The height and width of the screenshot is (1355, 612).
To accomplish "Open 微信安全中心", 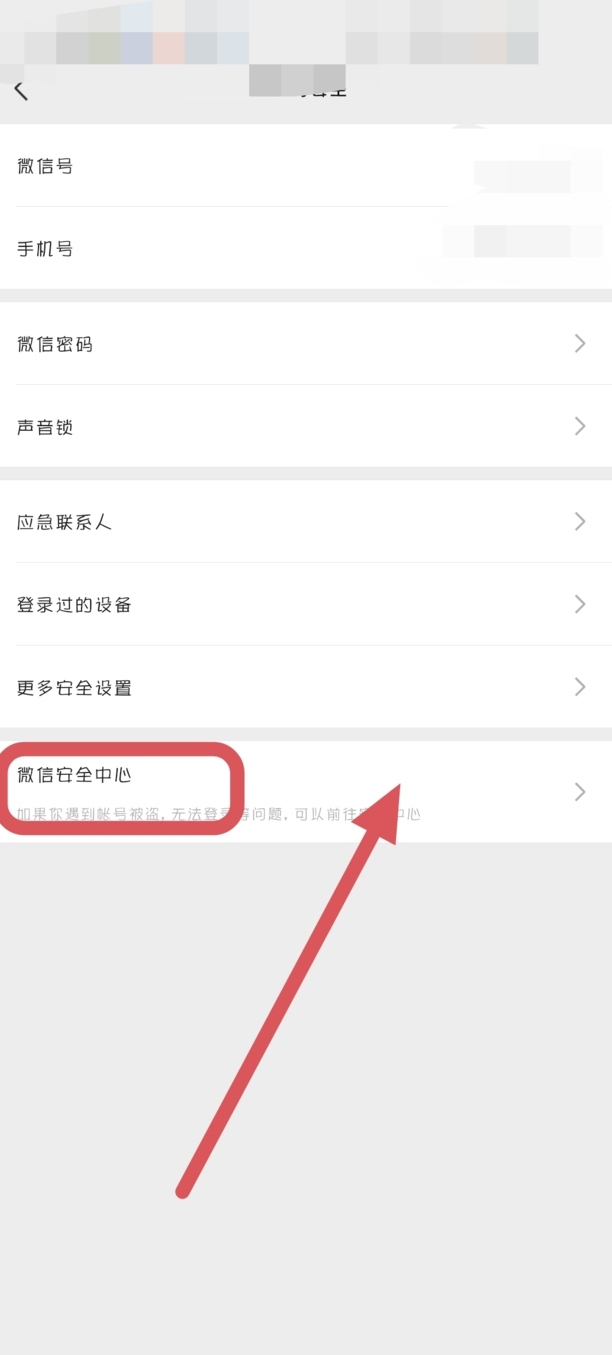I will point(306,792).
